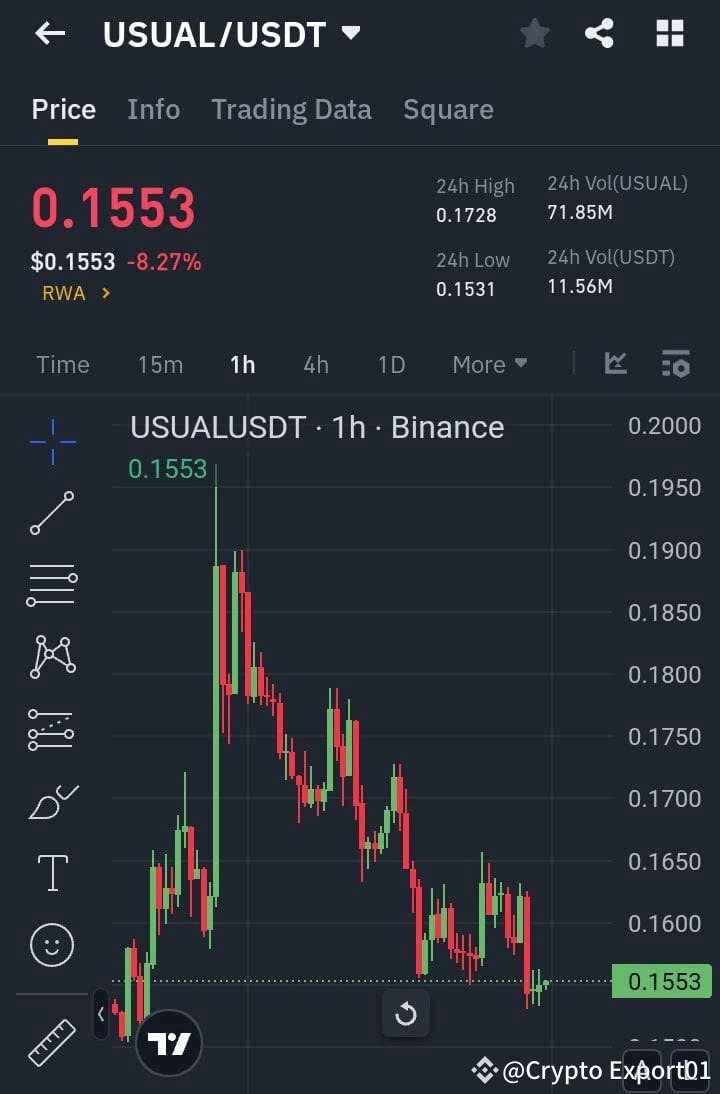This screenshot has width=720, height=1094.
Task: Open the Square tab
Action: point(448,109)
